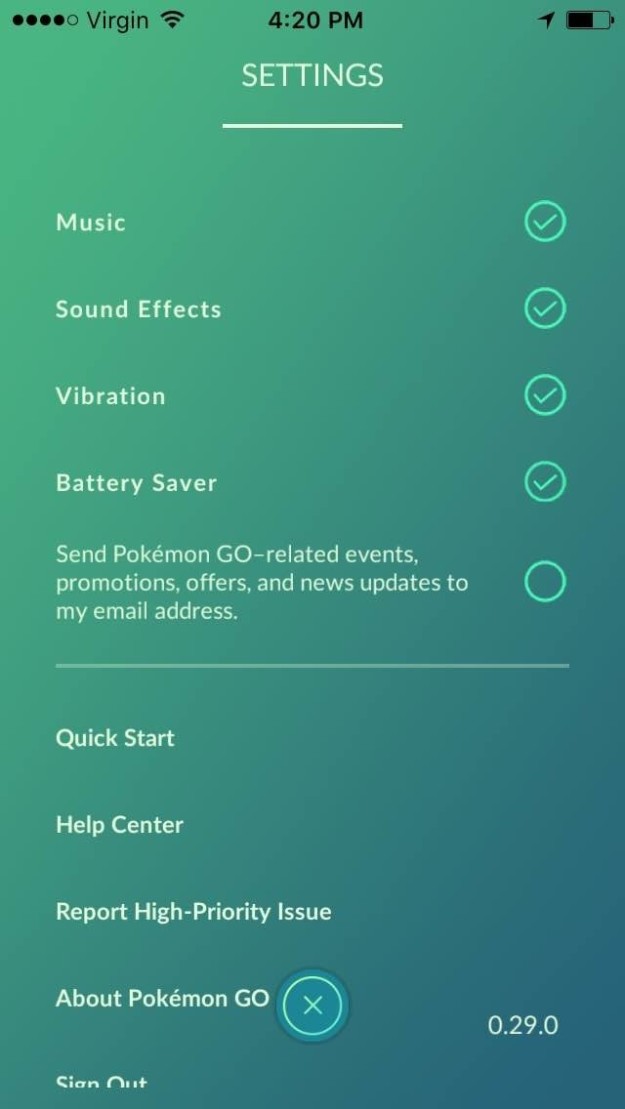Go to the Help Center
Screen dimensions: 625x1109
(x=120, y=825)
